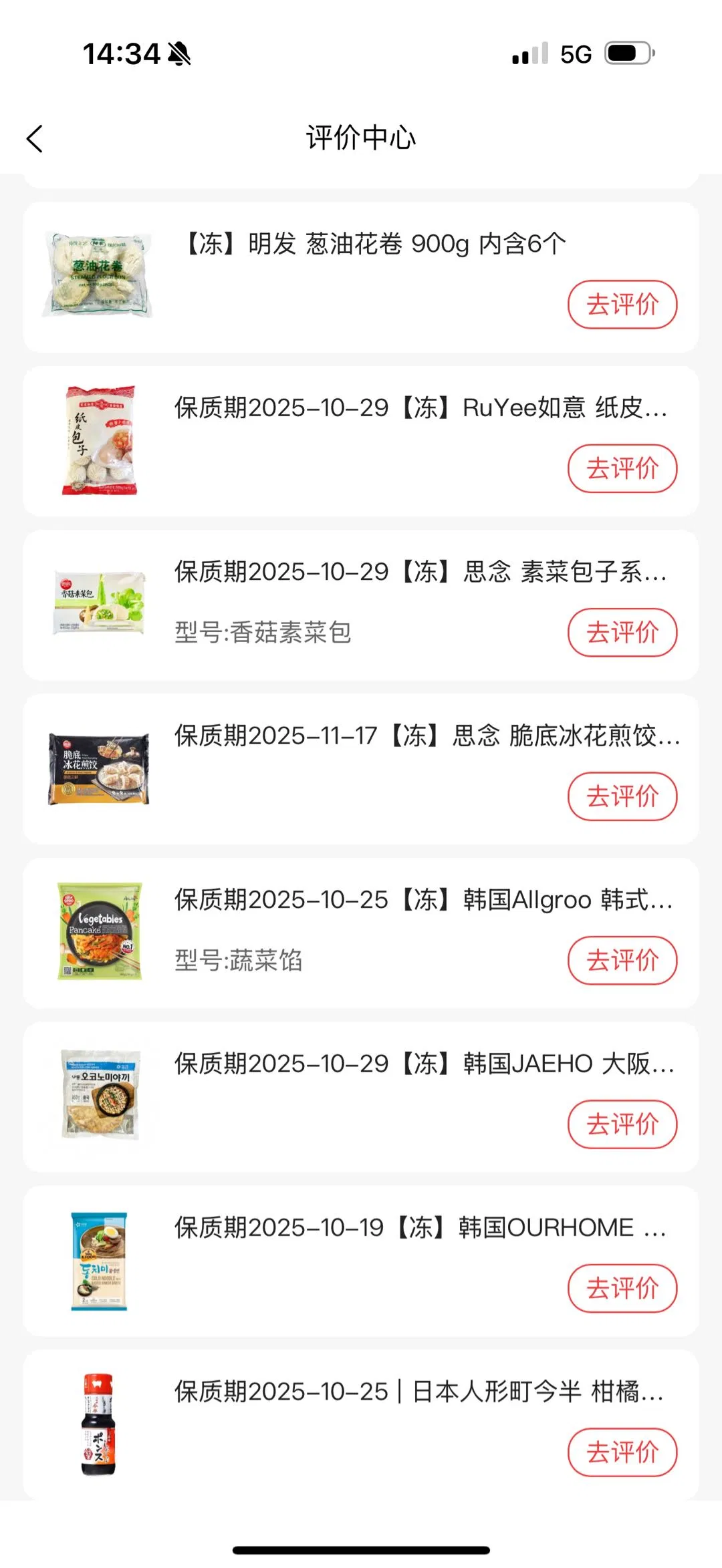
Task: Open the 思念 脆底冰花煎饺 product image
Action: point(99,768)
